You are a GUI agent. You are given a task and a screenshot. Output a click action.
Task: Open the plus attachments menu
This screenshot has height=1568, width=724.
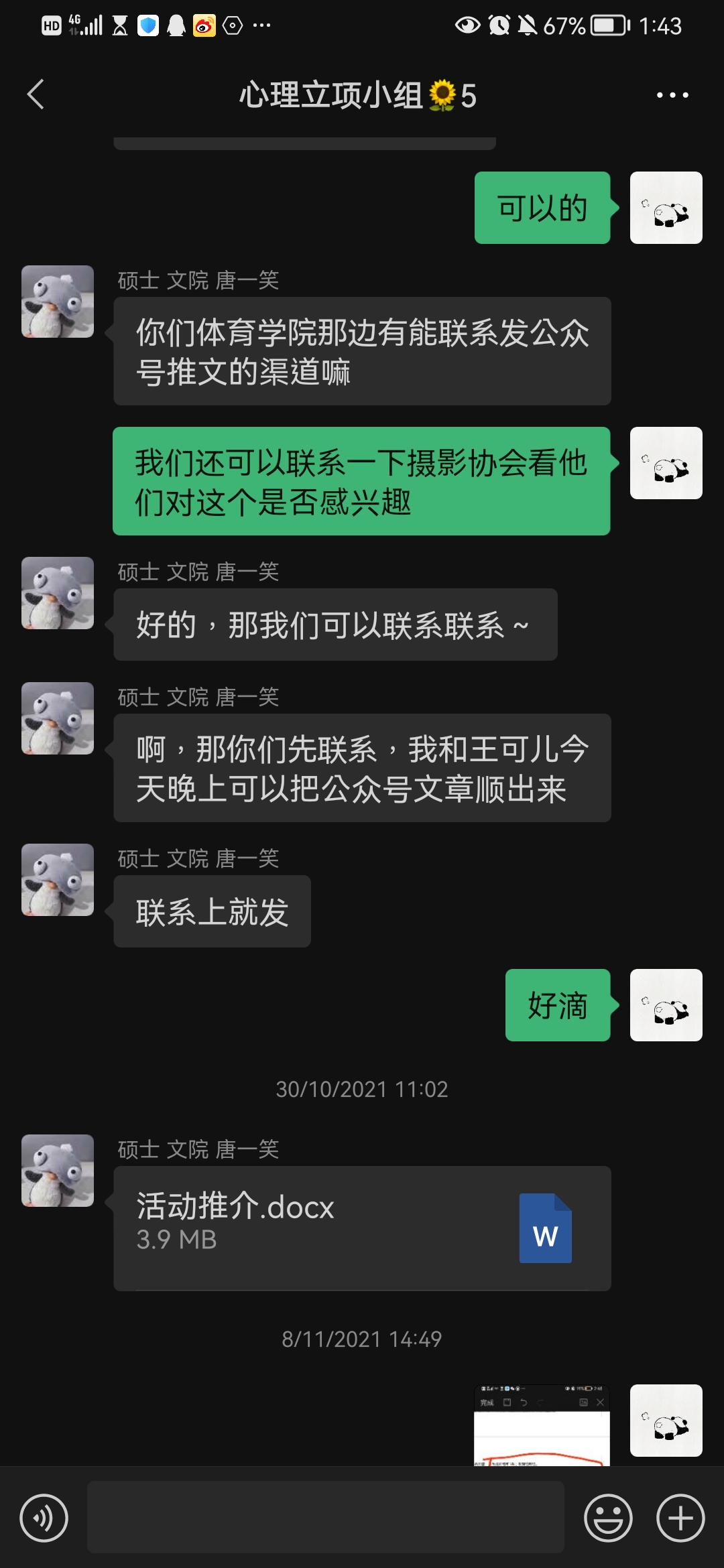680,1518
